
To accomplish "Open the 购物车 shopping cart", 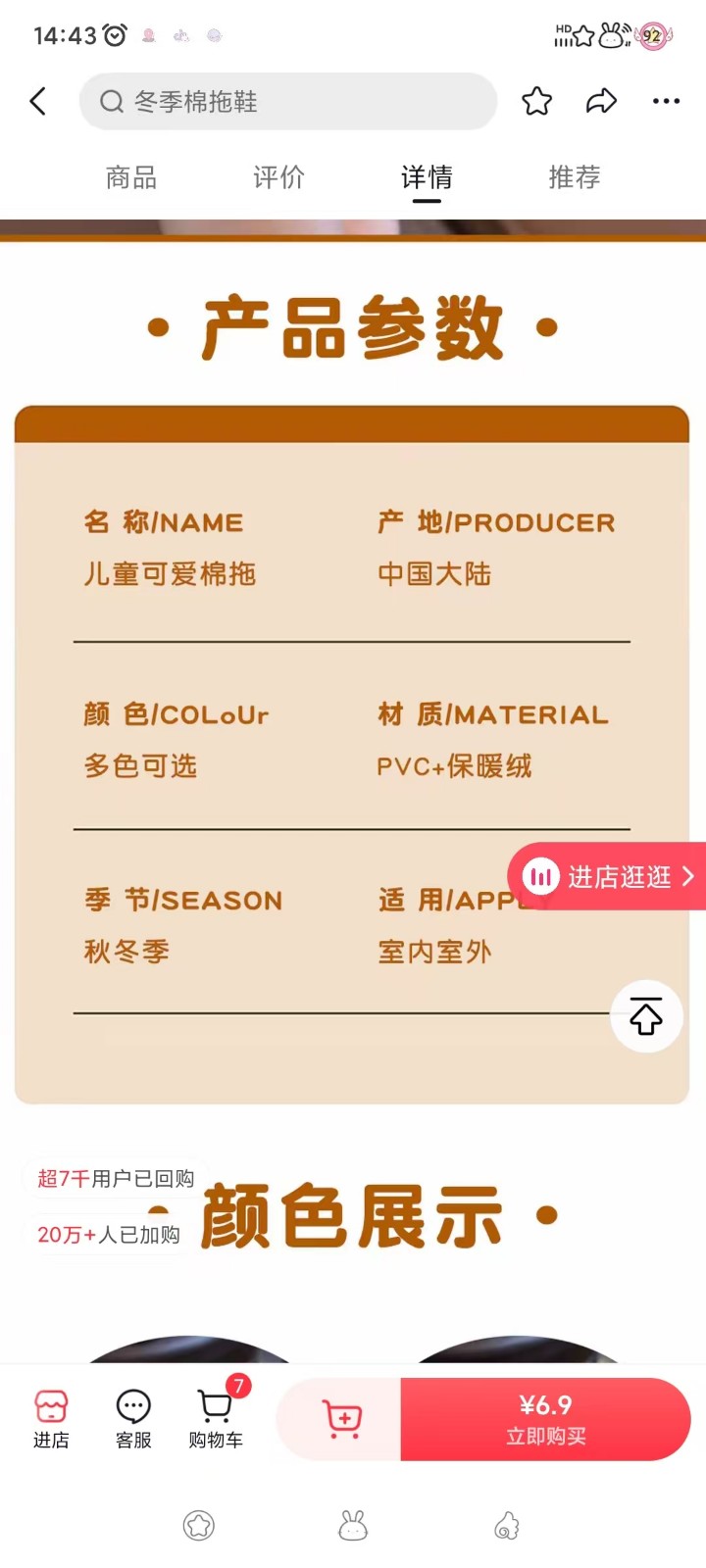I will click(x=216, y=1418).
